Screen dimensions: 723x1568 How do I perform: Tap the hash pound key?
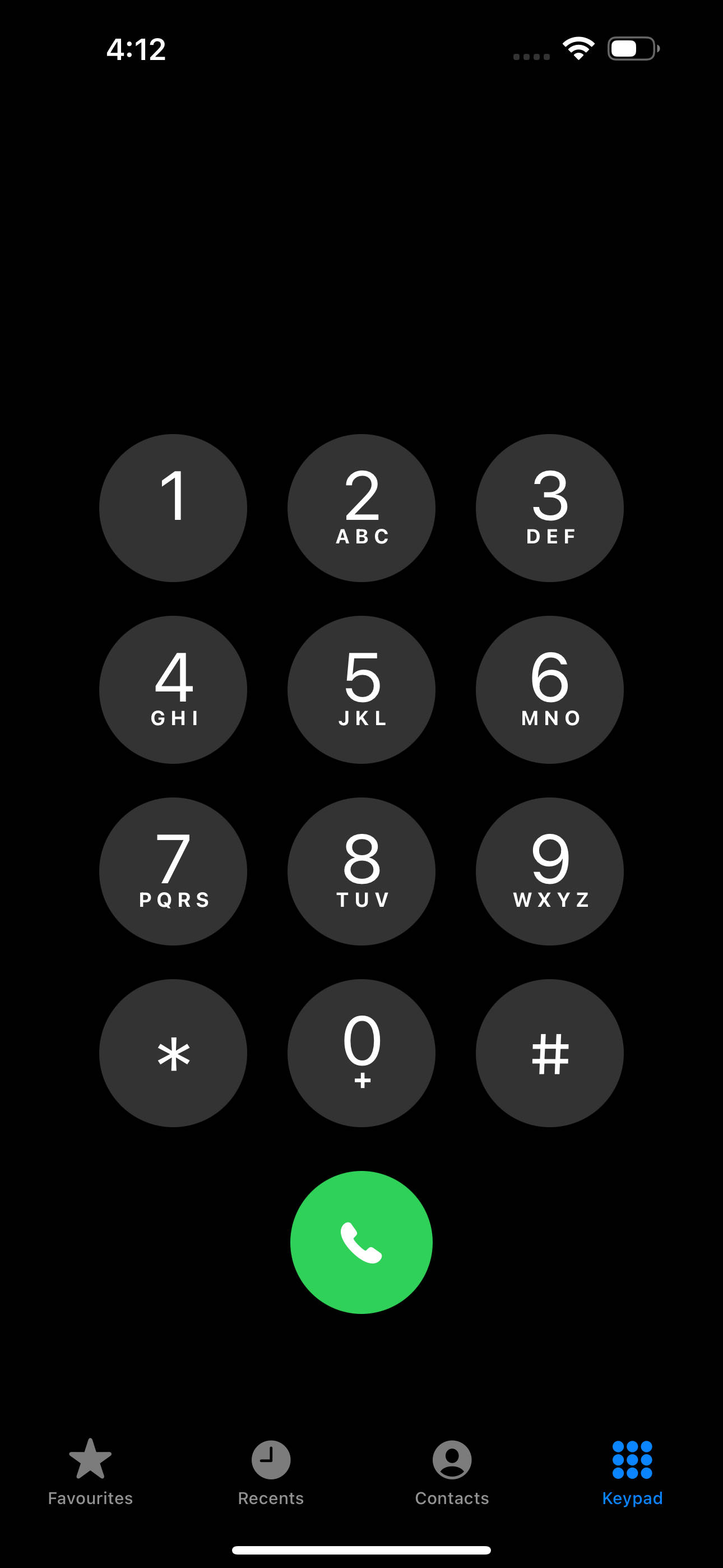click(x=550, y=1053)
